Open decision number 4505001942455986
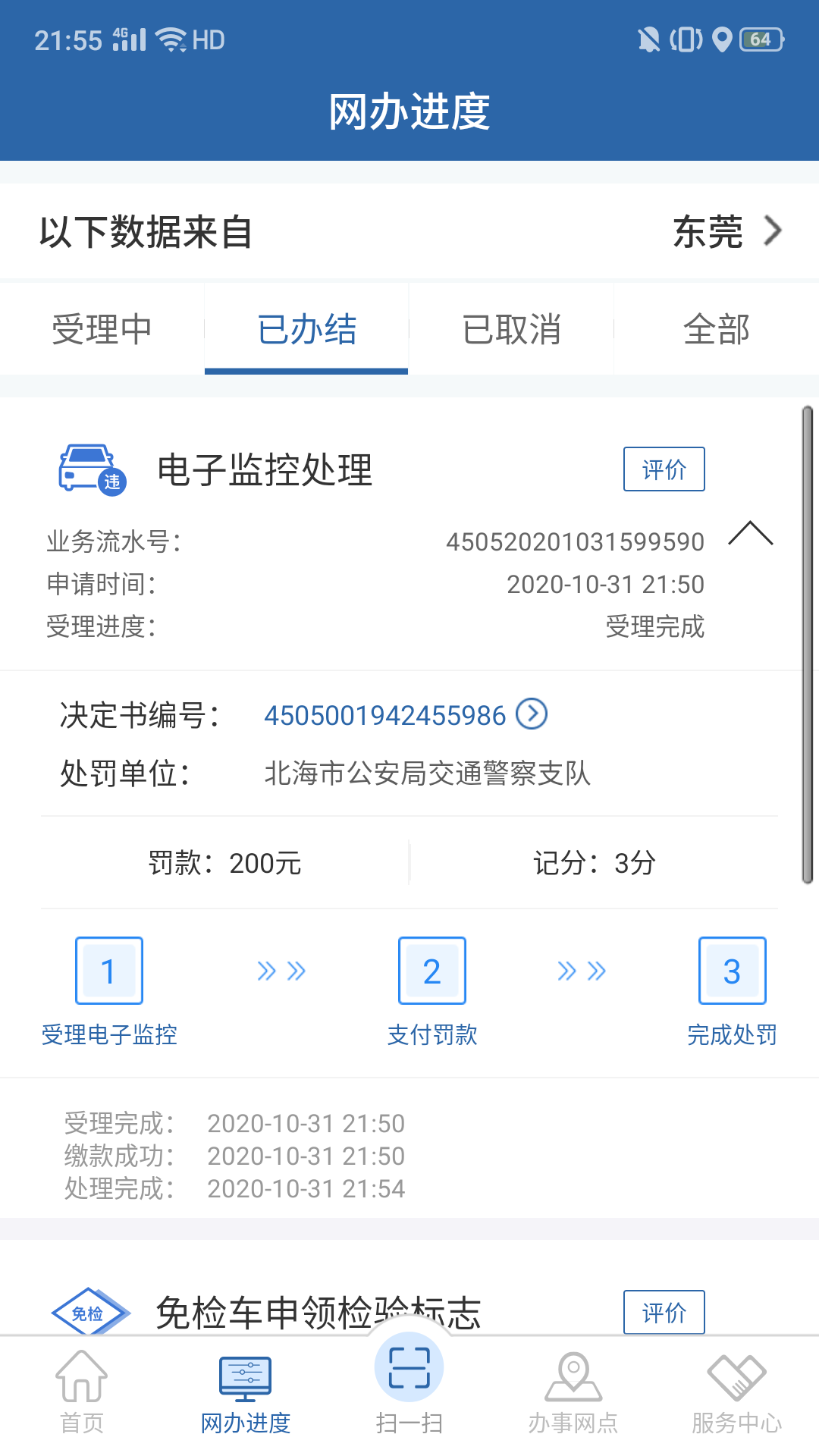 coord(405,715)
